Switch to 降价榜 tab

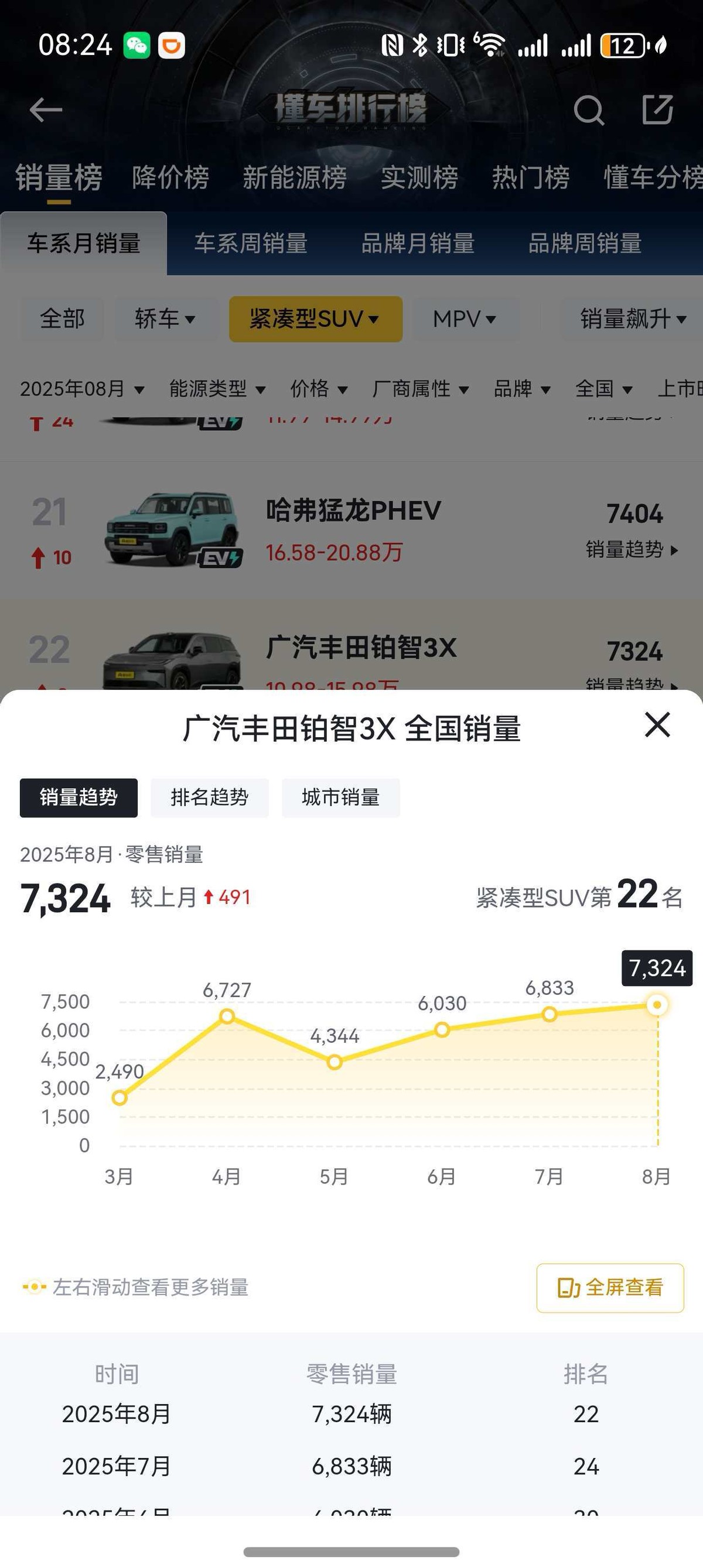click(x=170, y=178)
